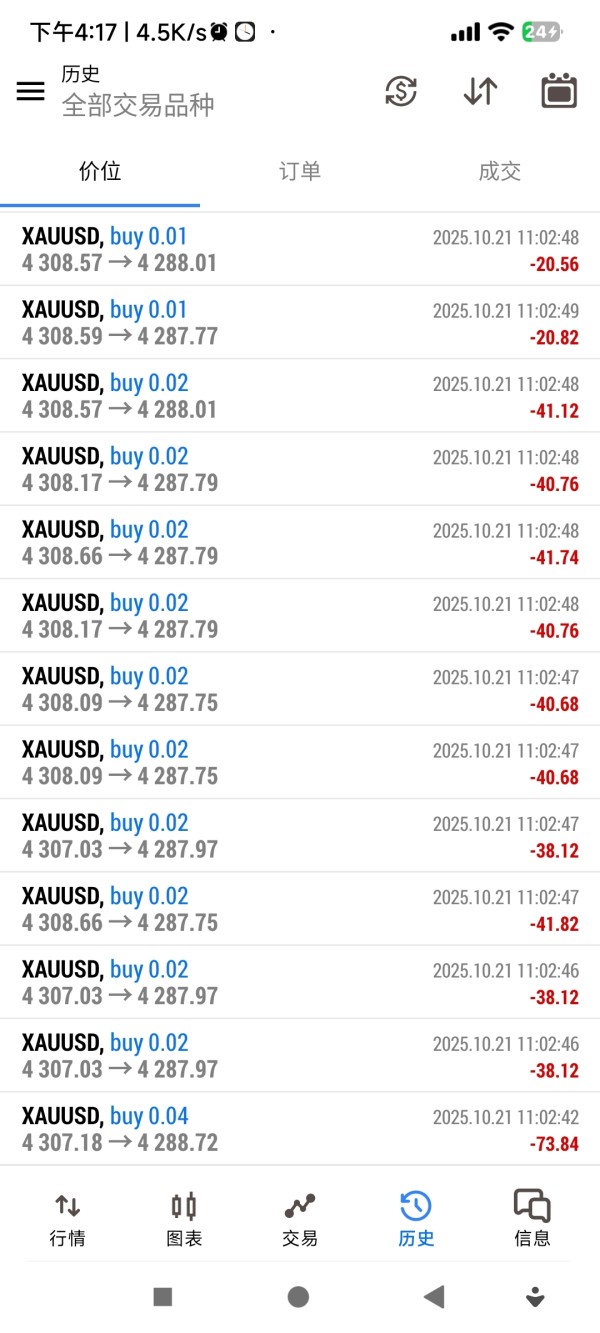Switch to the 订单 tab

pos(299,171)
